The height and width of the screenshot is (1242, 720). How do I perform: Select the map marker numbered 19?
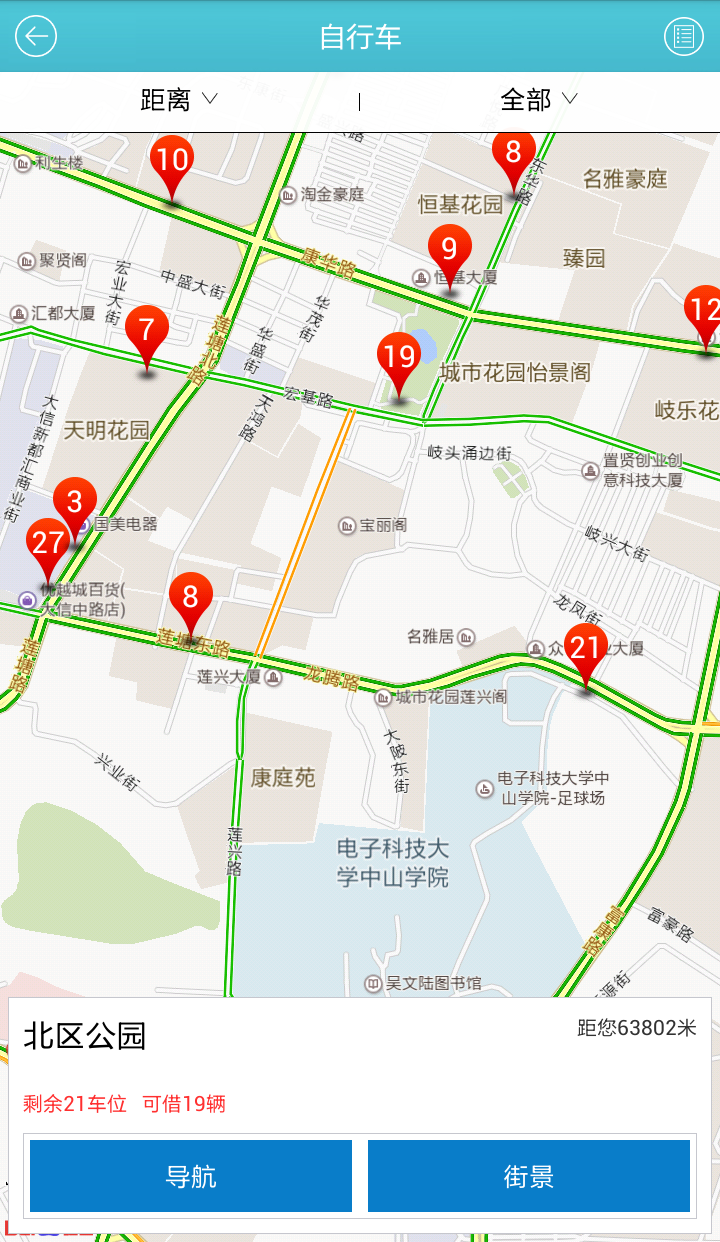tap(399, 365)
